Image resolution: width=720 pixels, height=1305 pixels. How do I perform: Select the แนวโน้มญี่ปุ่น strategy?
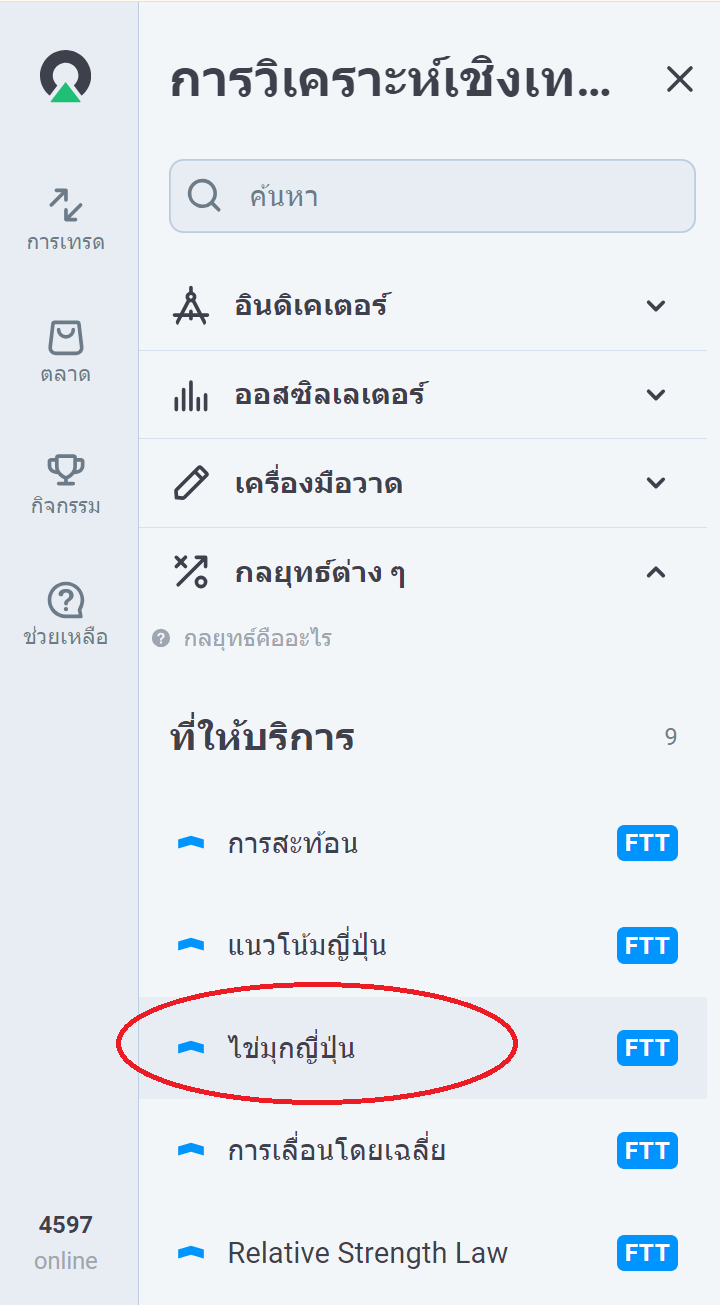423,946
